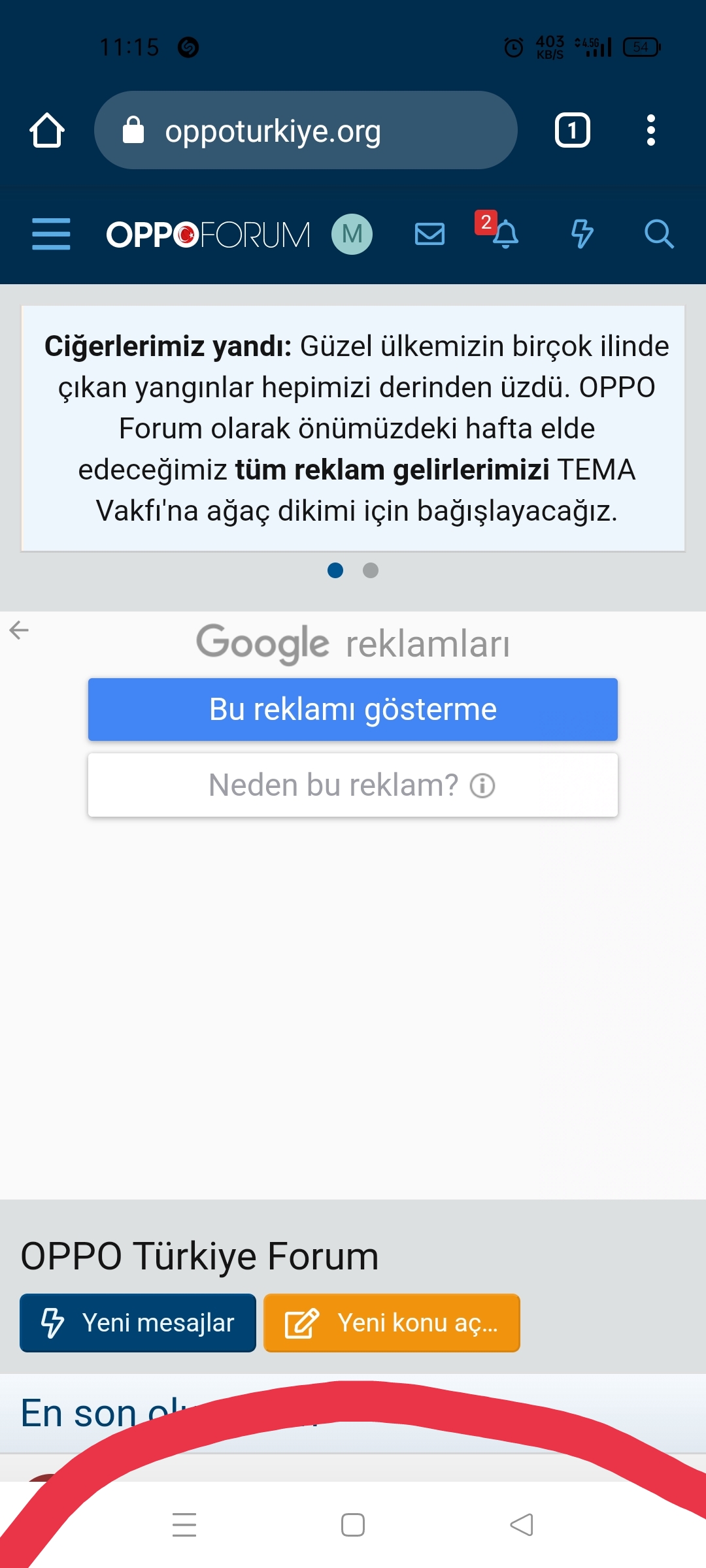
Task: Open the notifications bell
Action: pos(505,234)
